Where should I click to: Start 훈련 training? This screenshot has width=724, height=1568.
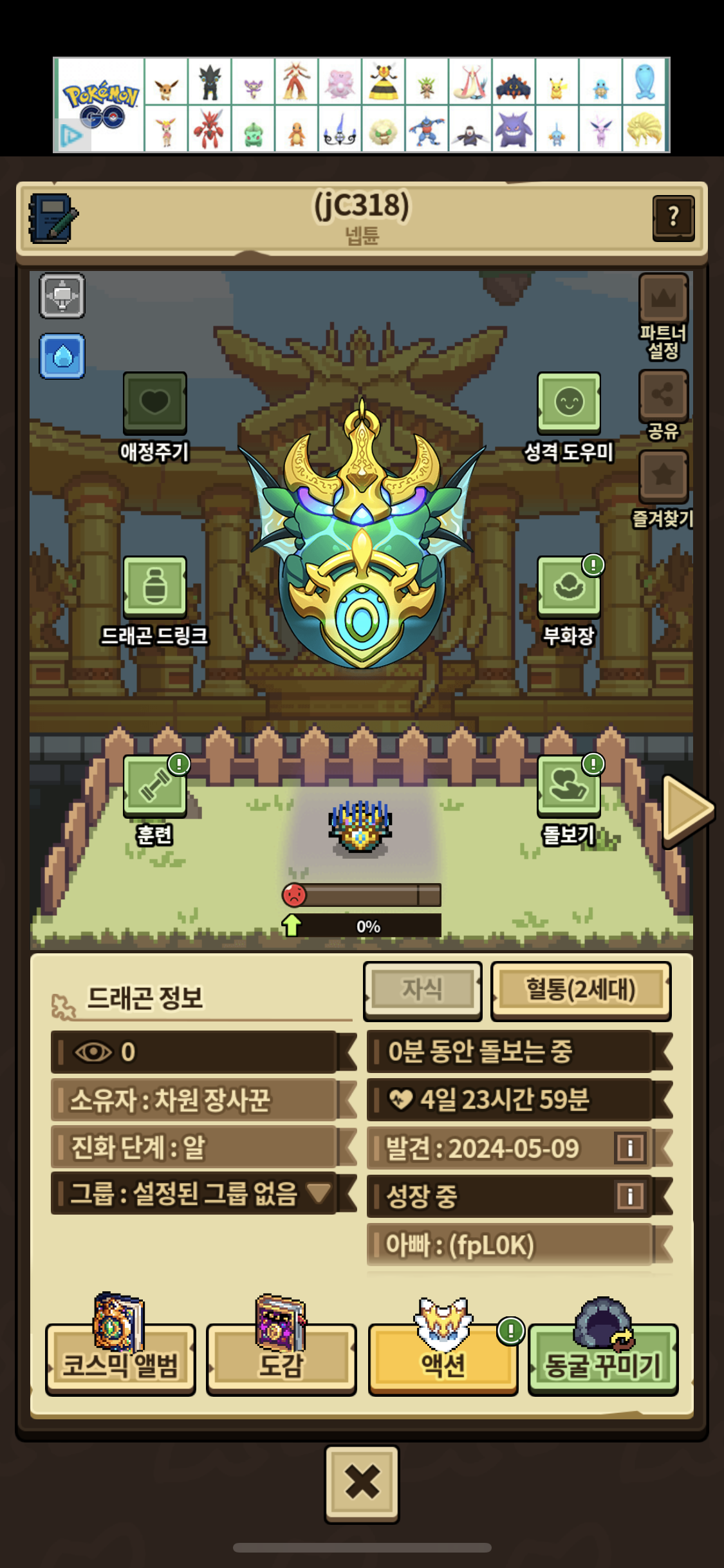coord(155,786)
